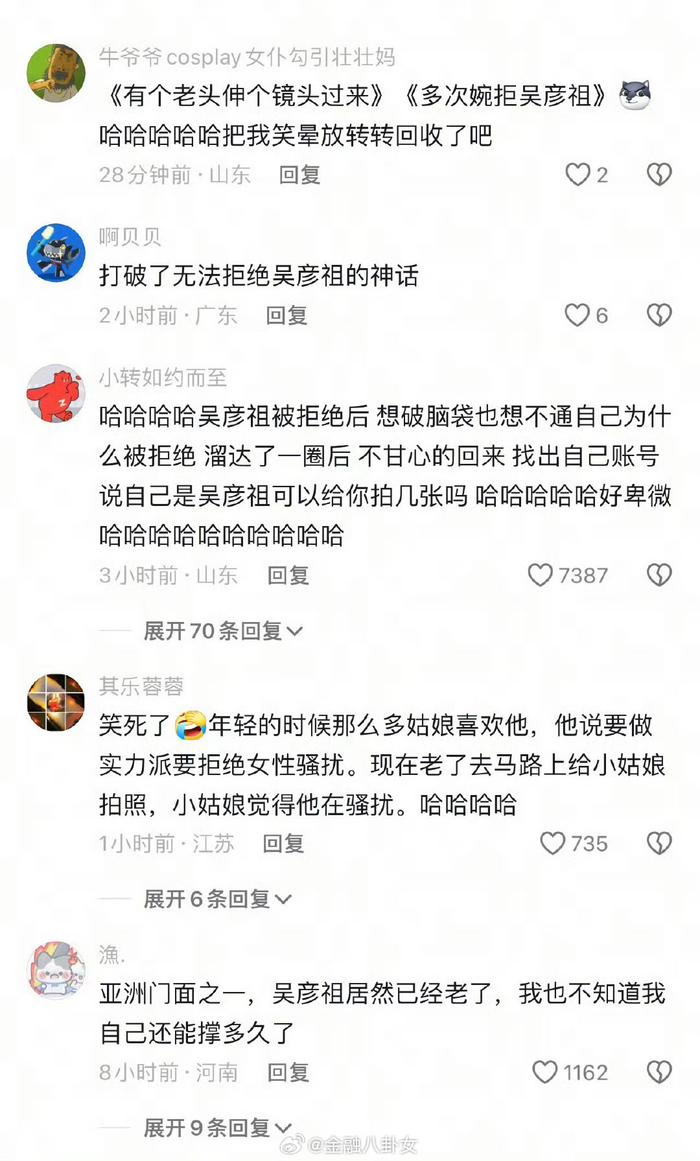Image resolution: width=700 pixels, height=1161 pixels.
Task: Expand 6 replies under 其乐蓉蓉's comment
Action: click(217, 899)
